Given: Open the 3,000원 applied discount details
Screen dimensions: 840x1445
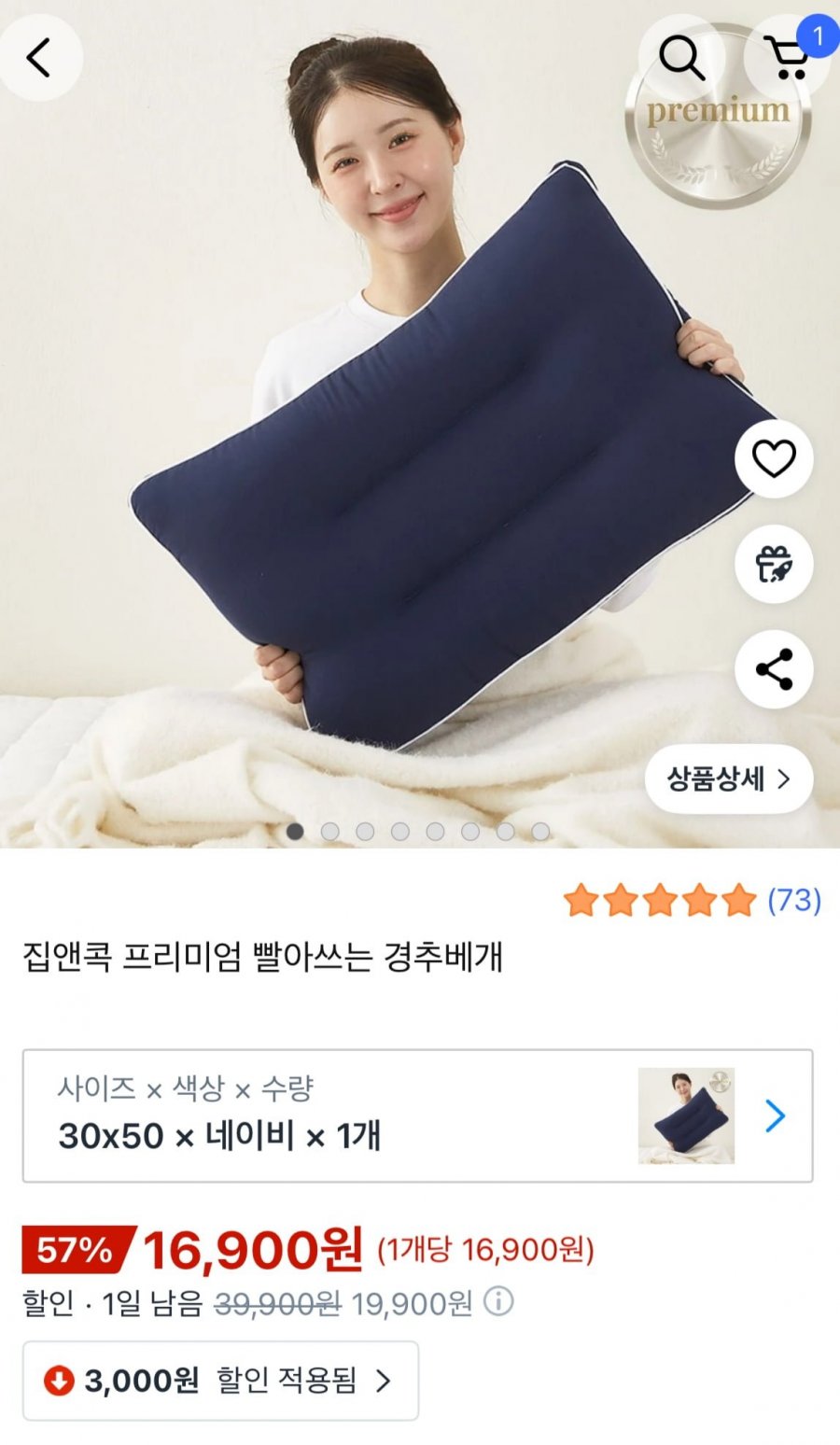Looking at the screenshot, I should (220, 1381).
